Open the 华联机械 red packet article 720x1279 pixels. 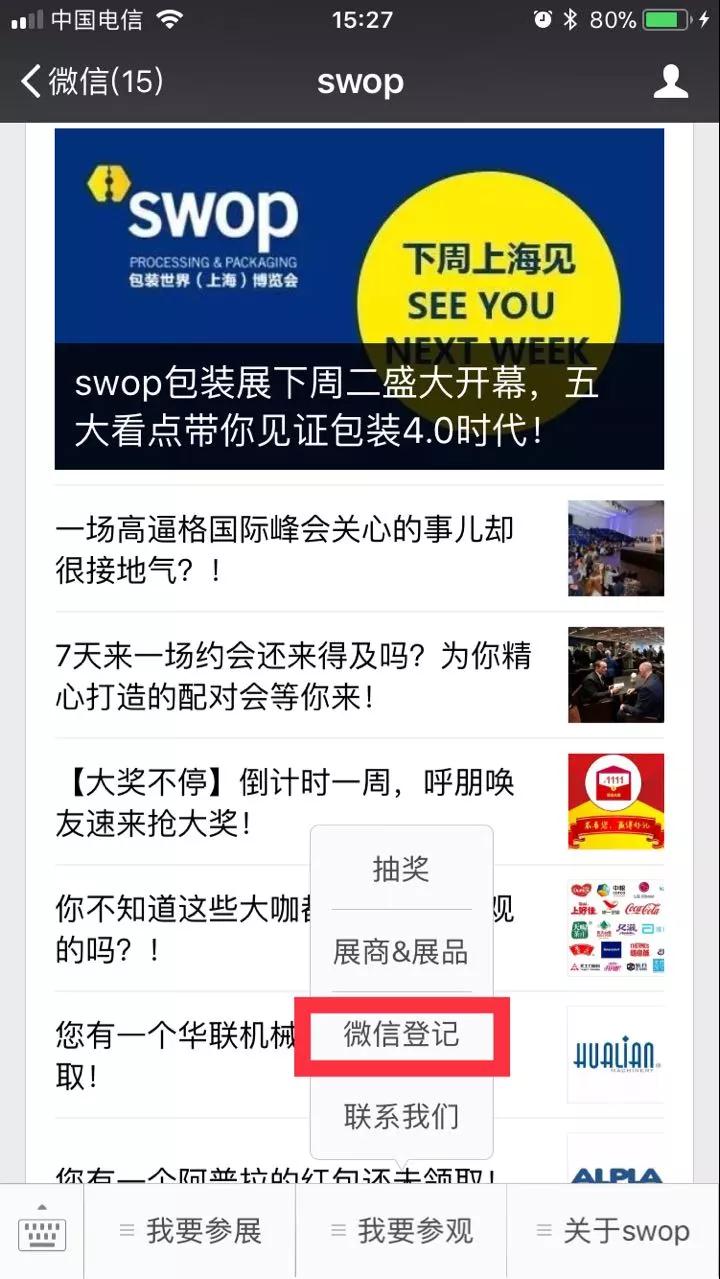pos(175,1055)
